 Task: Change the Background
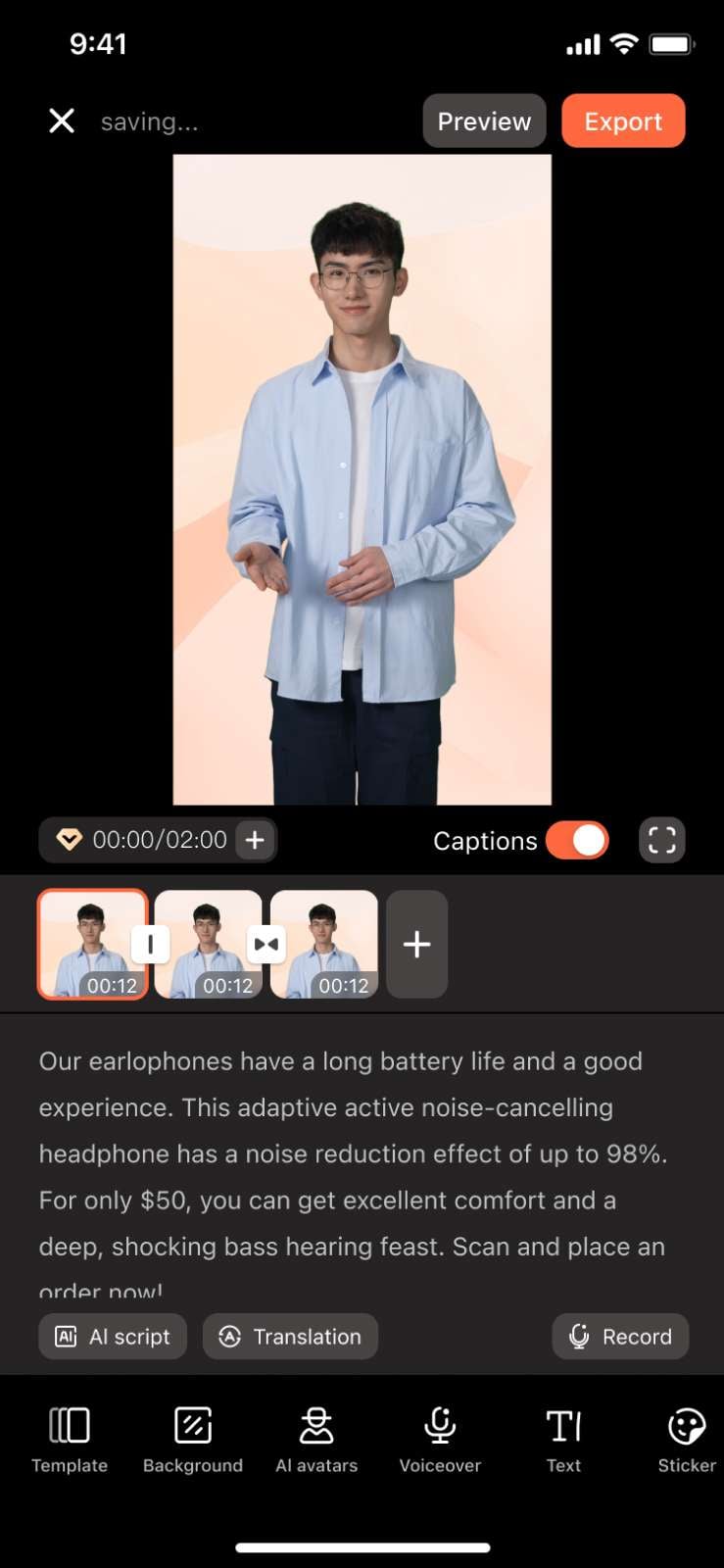[x=193, y=1439]
